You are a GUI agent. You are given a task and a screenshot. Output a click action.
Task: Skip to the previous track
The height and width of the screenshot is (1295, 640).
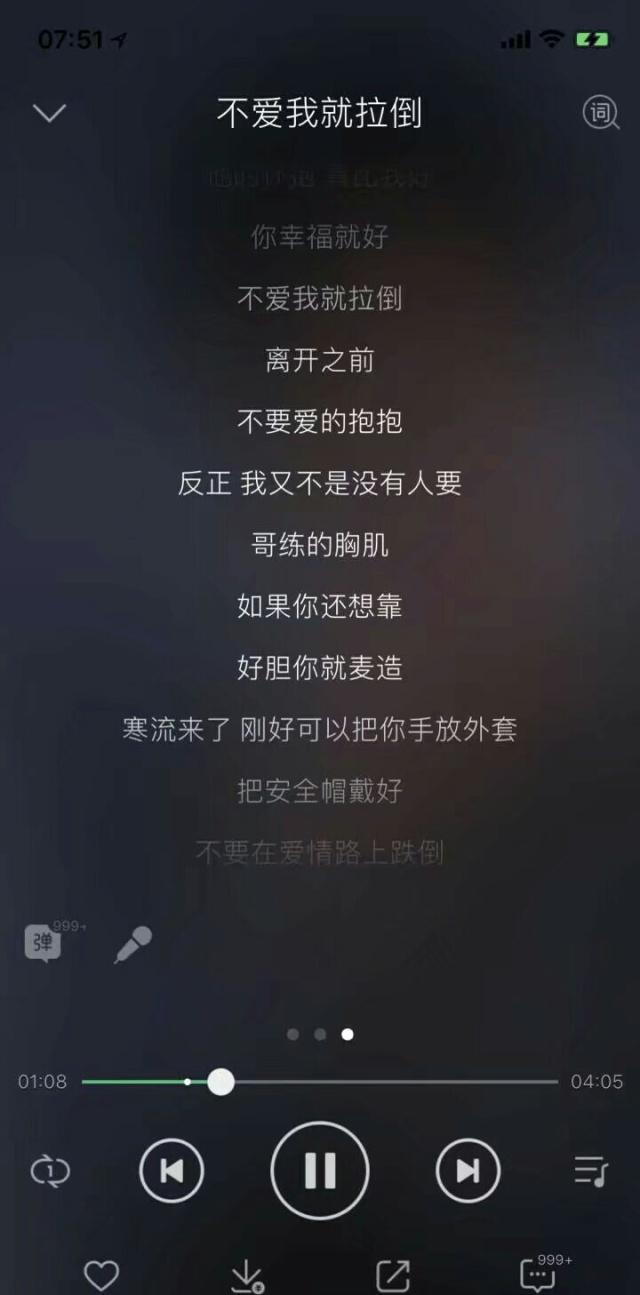171,1170
